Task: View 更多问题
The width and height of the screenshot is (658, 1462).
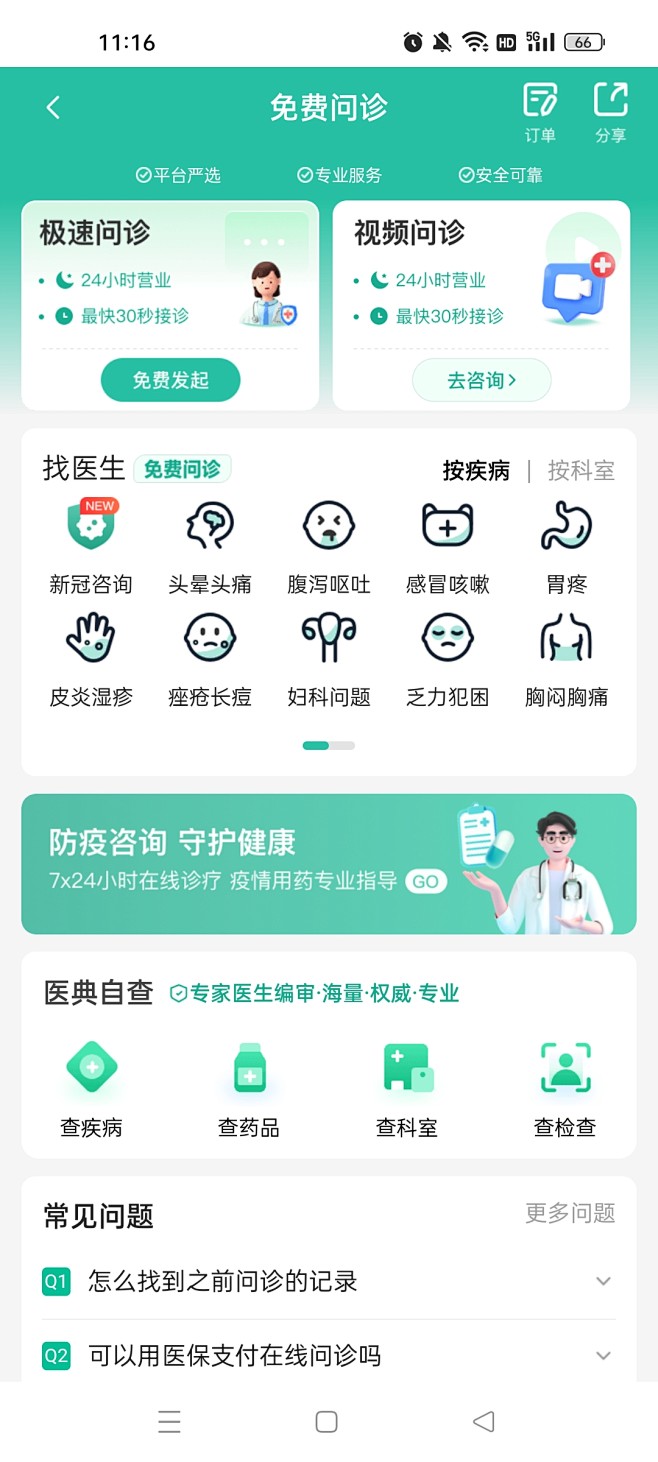Action: point(570,1213)
